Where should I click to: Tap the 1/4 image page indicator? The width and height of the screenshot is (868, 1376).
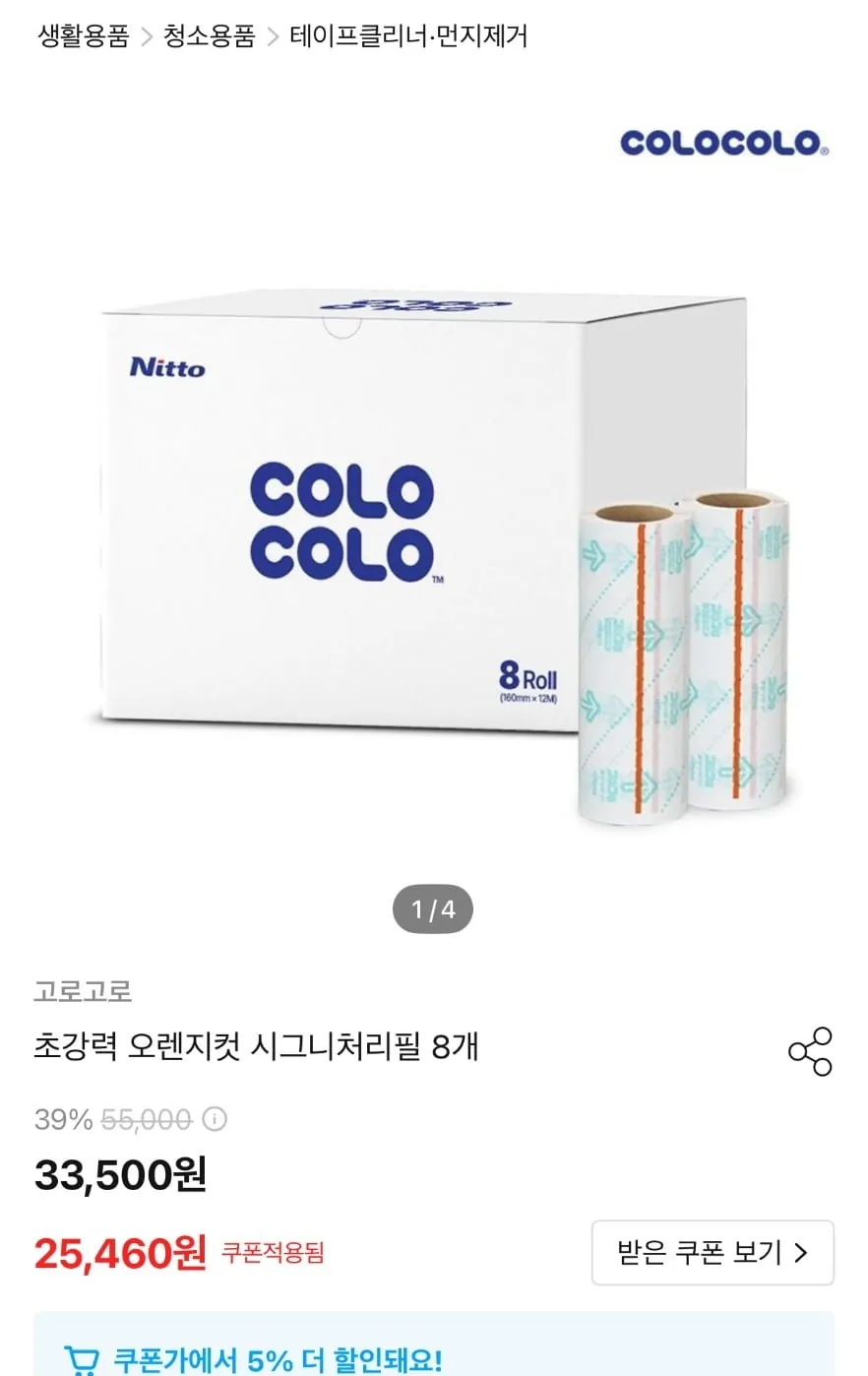[432, 908]
